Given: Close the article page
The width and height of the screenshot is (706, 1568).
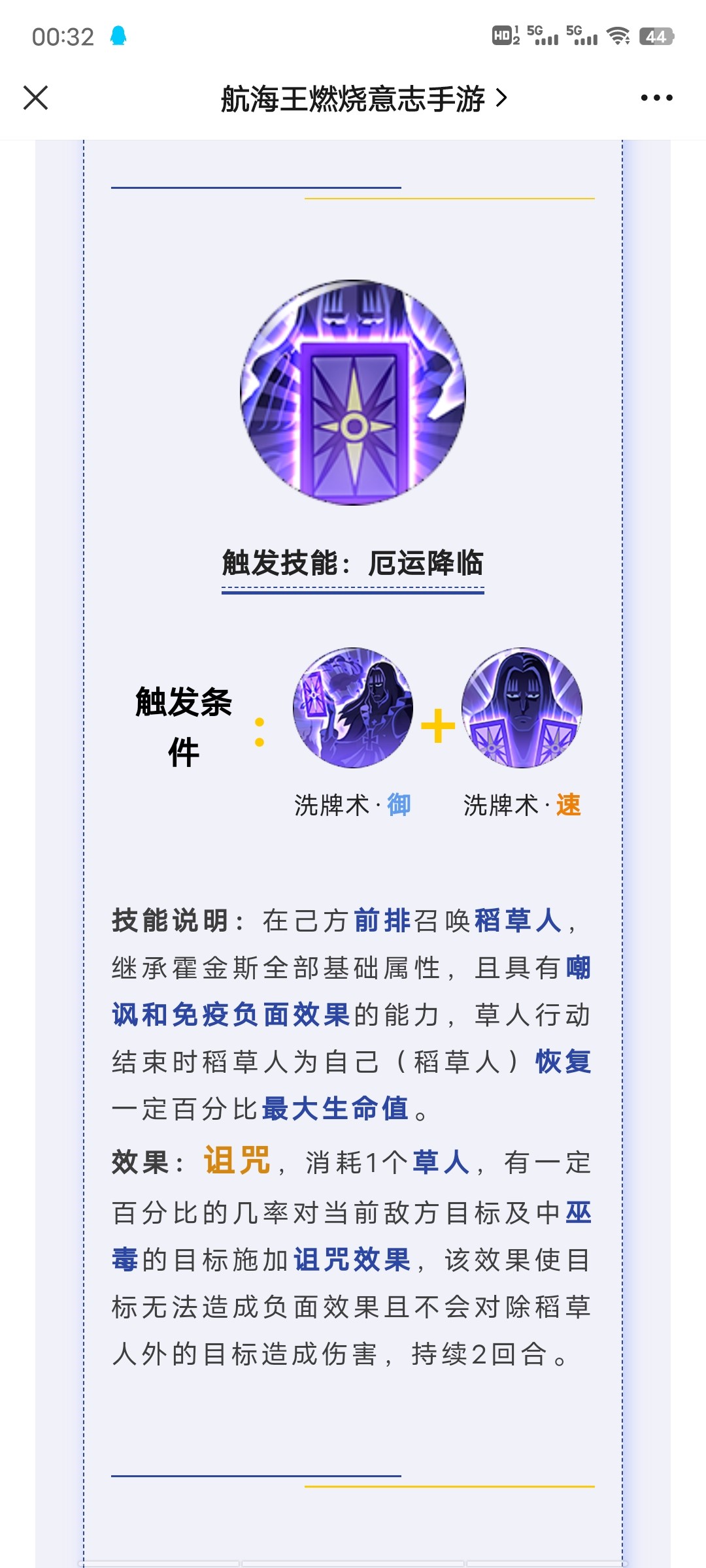Looking at the screenshot, I should (x=36, y=98).
